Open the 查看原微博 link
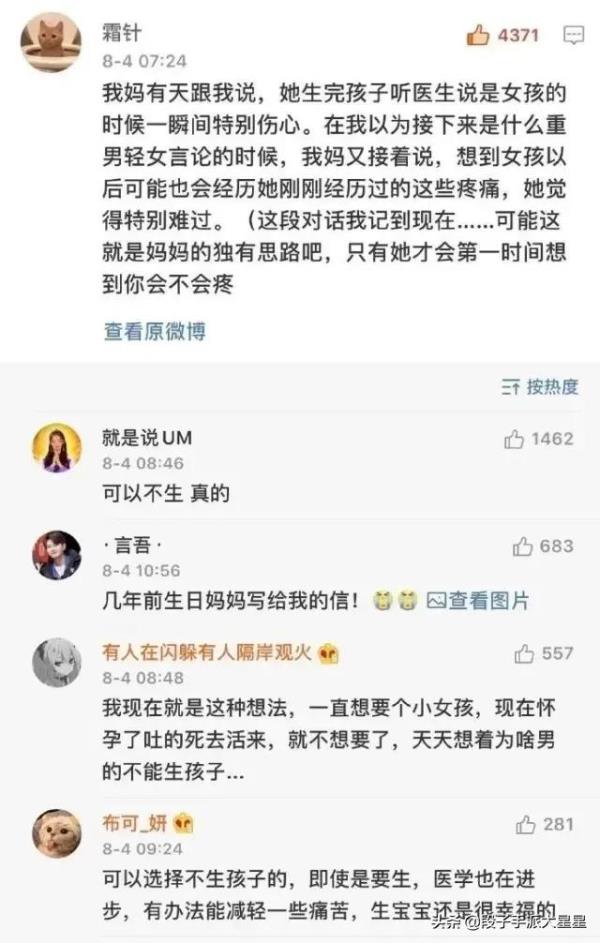600x943 pixels. pyautogui.click(x=155, y=331)
